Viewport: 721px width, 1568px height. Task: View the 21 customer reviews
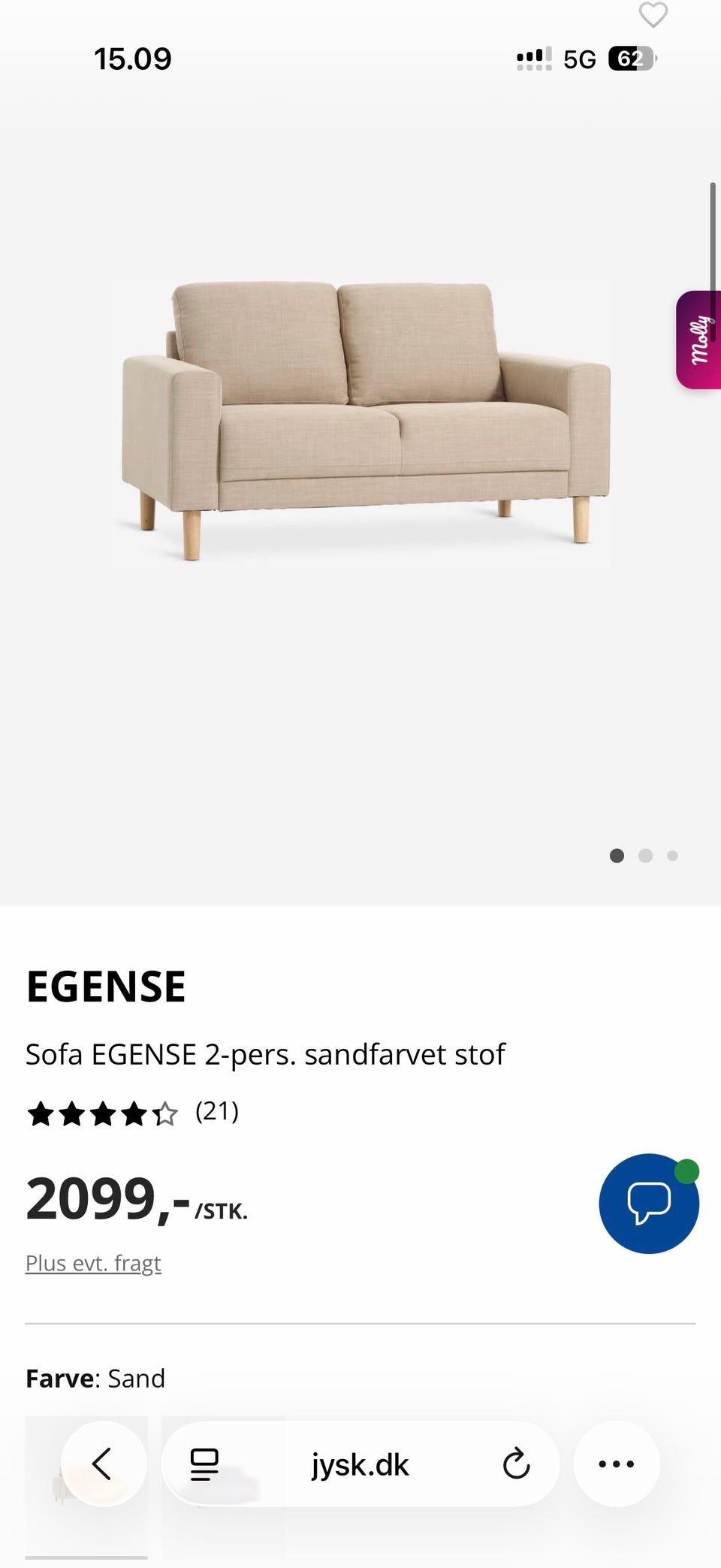(216, 1111)
